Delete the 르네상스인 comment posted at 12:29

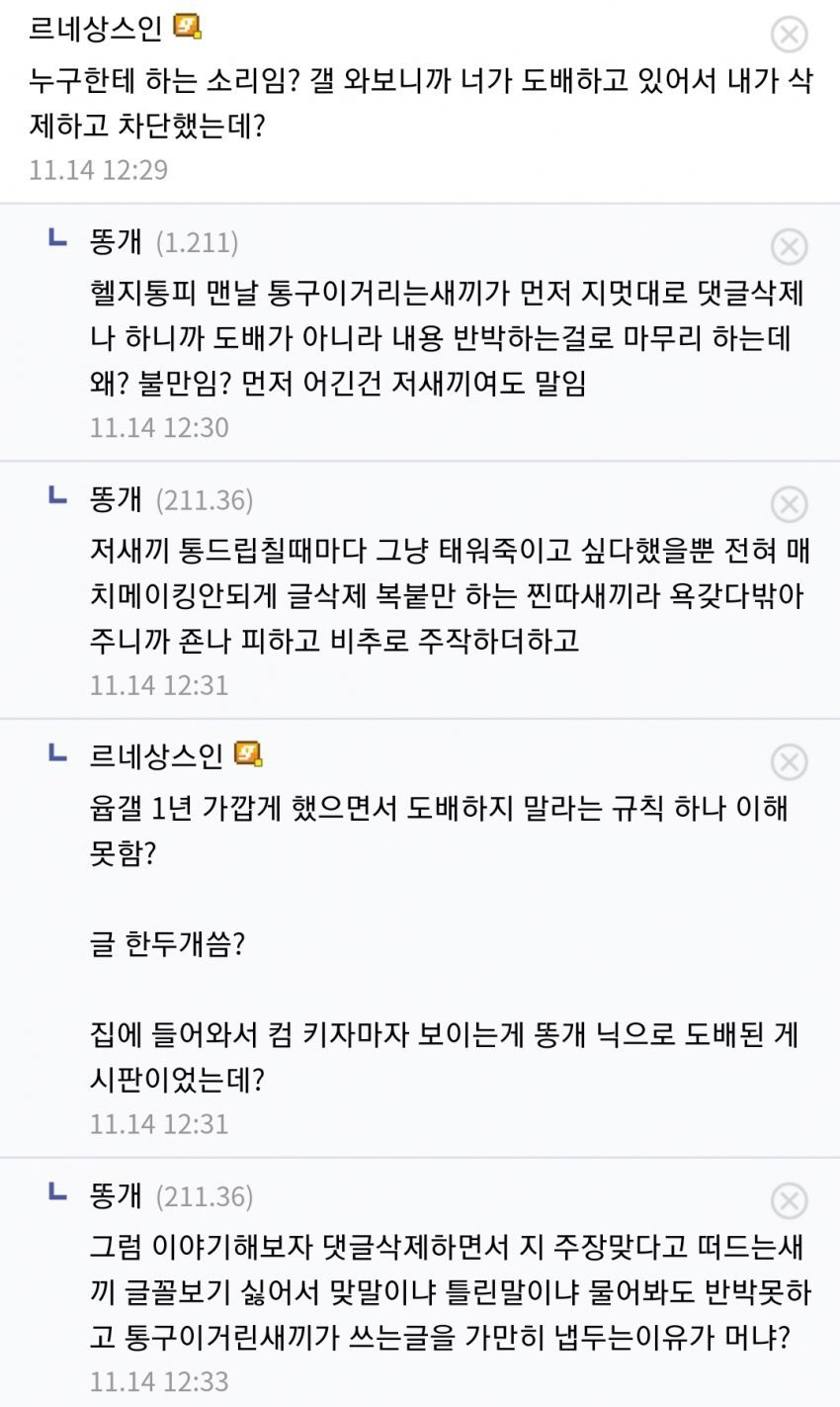[x=789, y=35]
